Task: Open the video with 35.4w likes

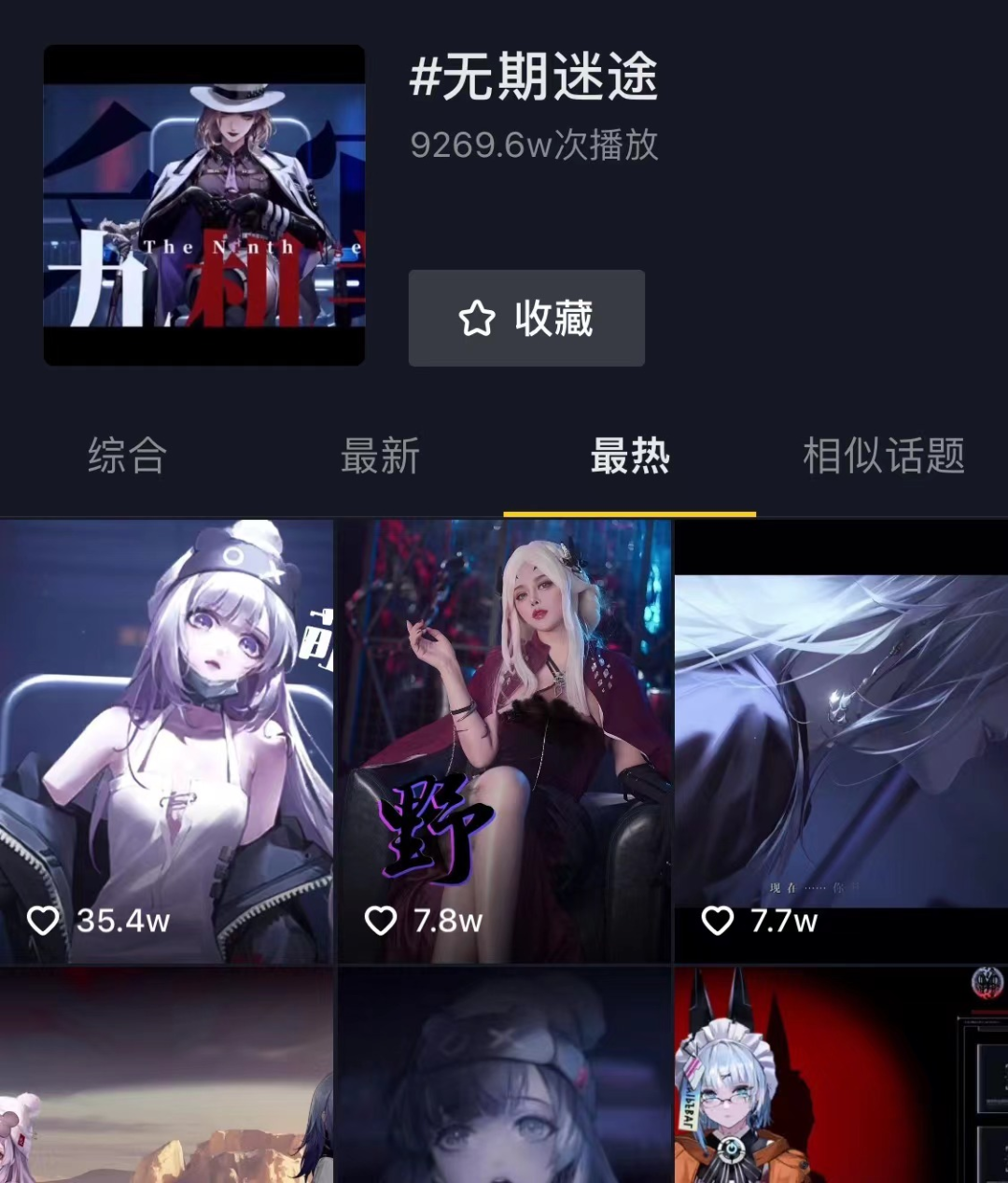Action: 166,741
